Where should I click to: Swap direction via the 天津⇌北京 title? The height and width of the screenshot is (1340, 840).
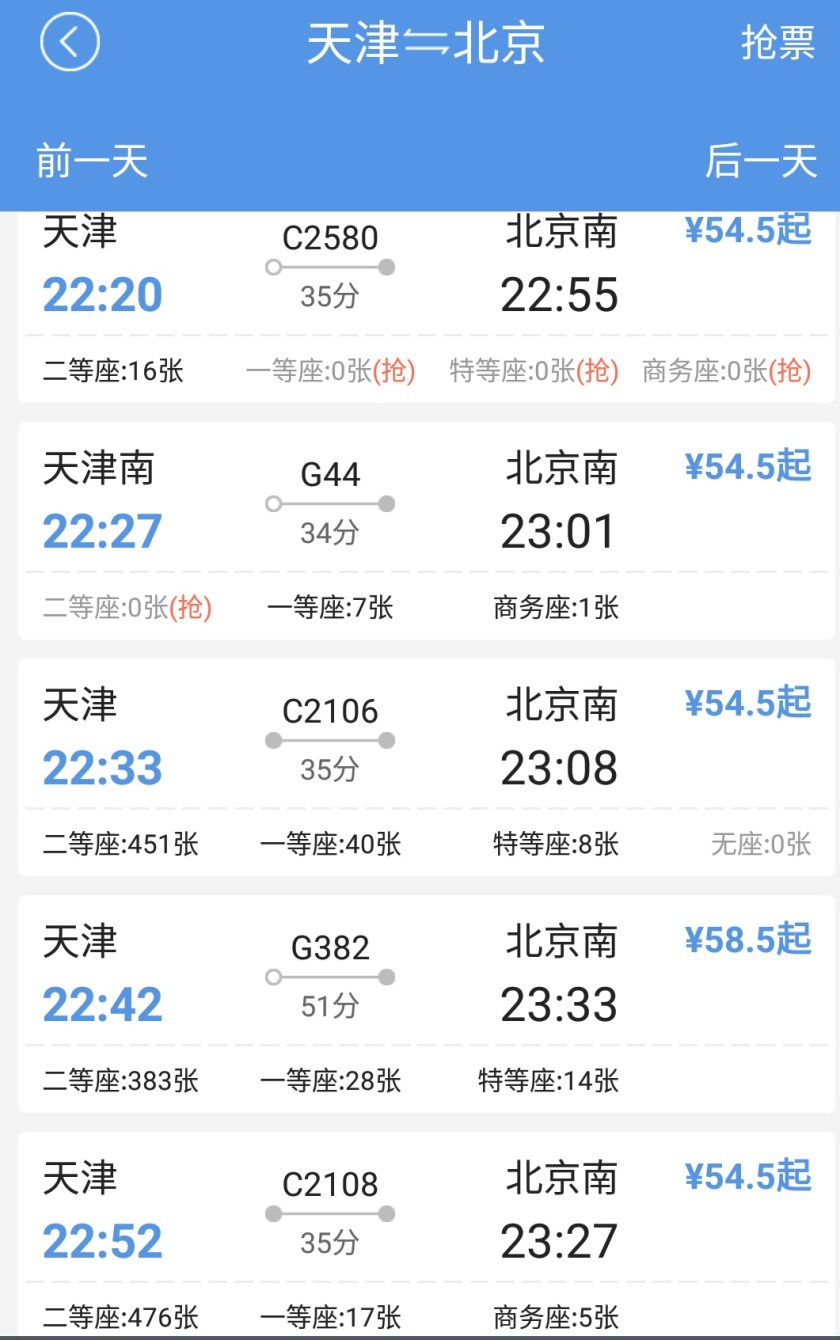tap(425, 44)
